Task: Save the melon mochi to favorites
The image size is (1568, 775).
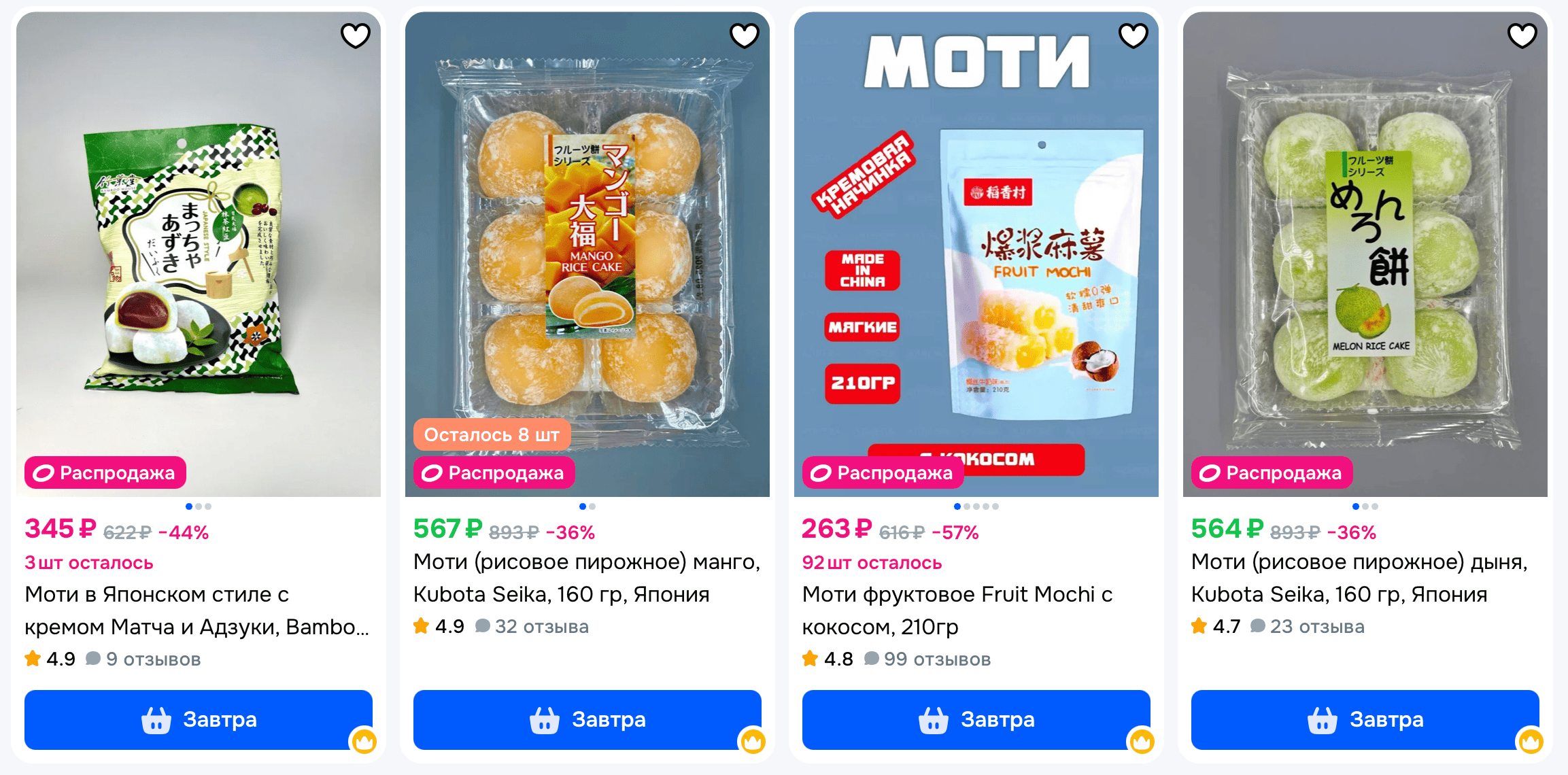Action: click(1522, 35)
